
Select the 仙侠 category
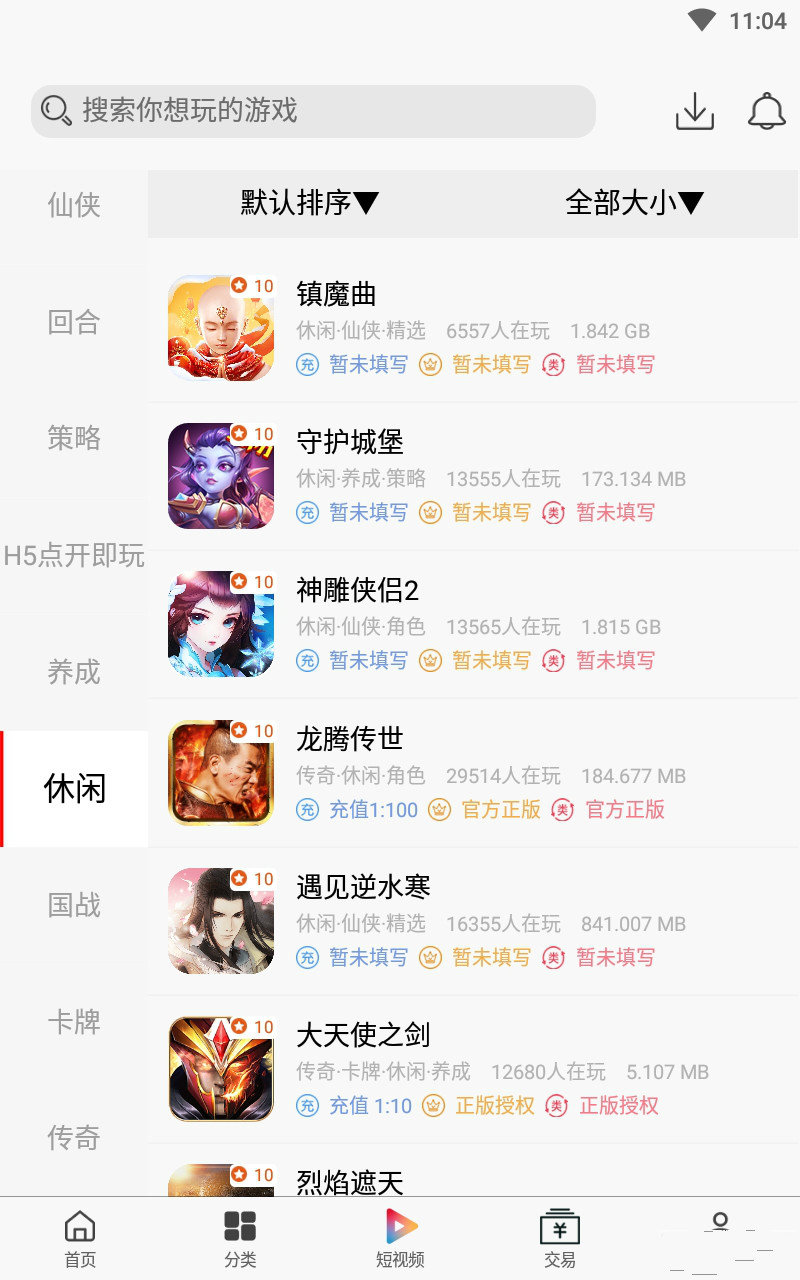coord(74,205)
